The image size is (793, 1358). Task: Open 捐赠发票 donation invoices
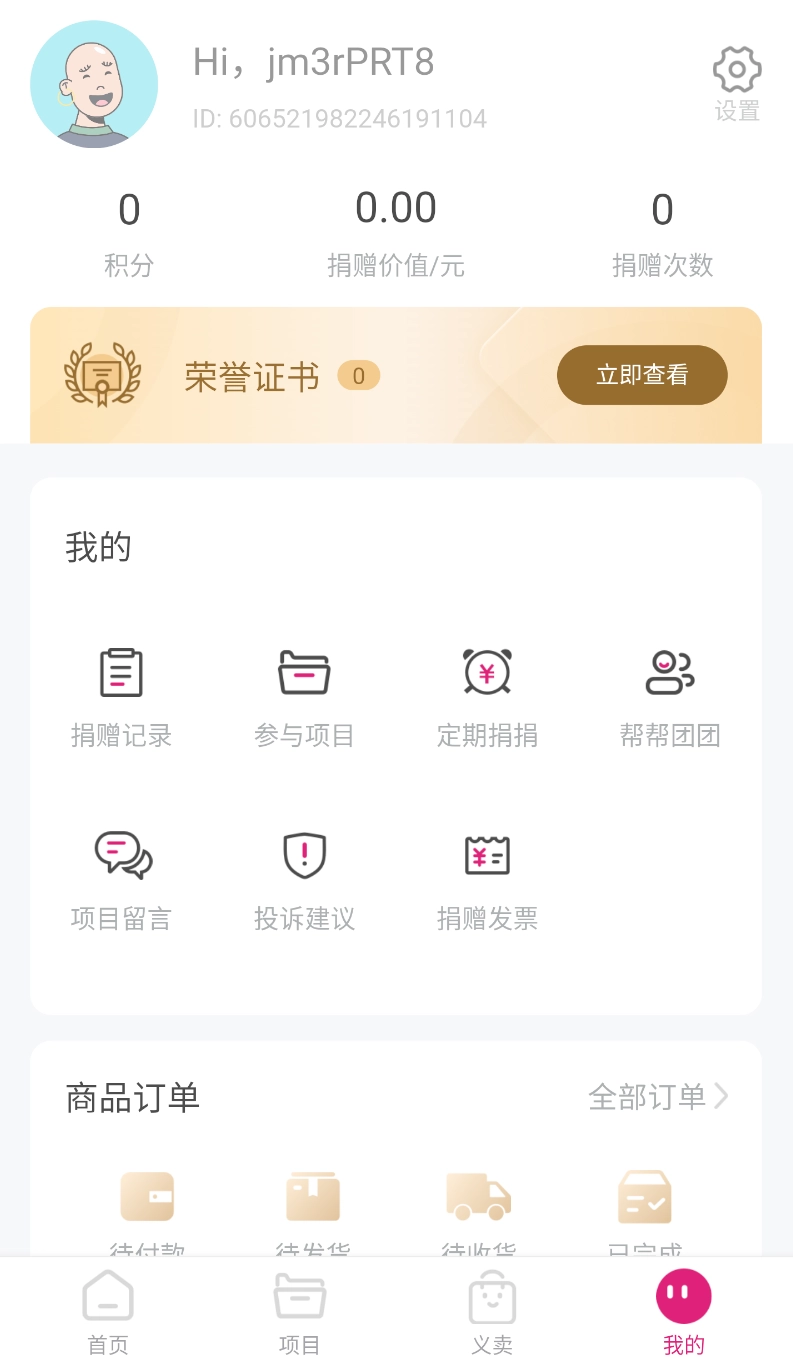pos(487,876)
